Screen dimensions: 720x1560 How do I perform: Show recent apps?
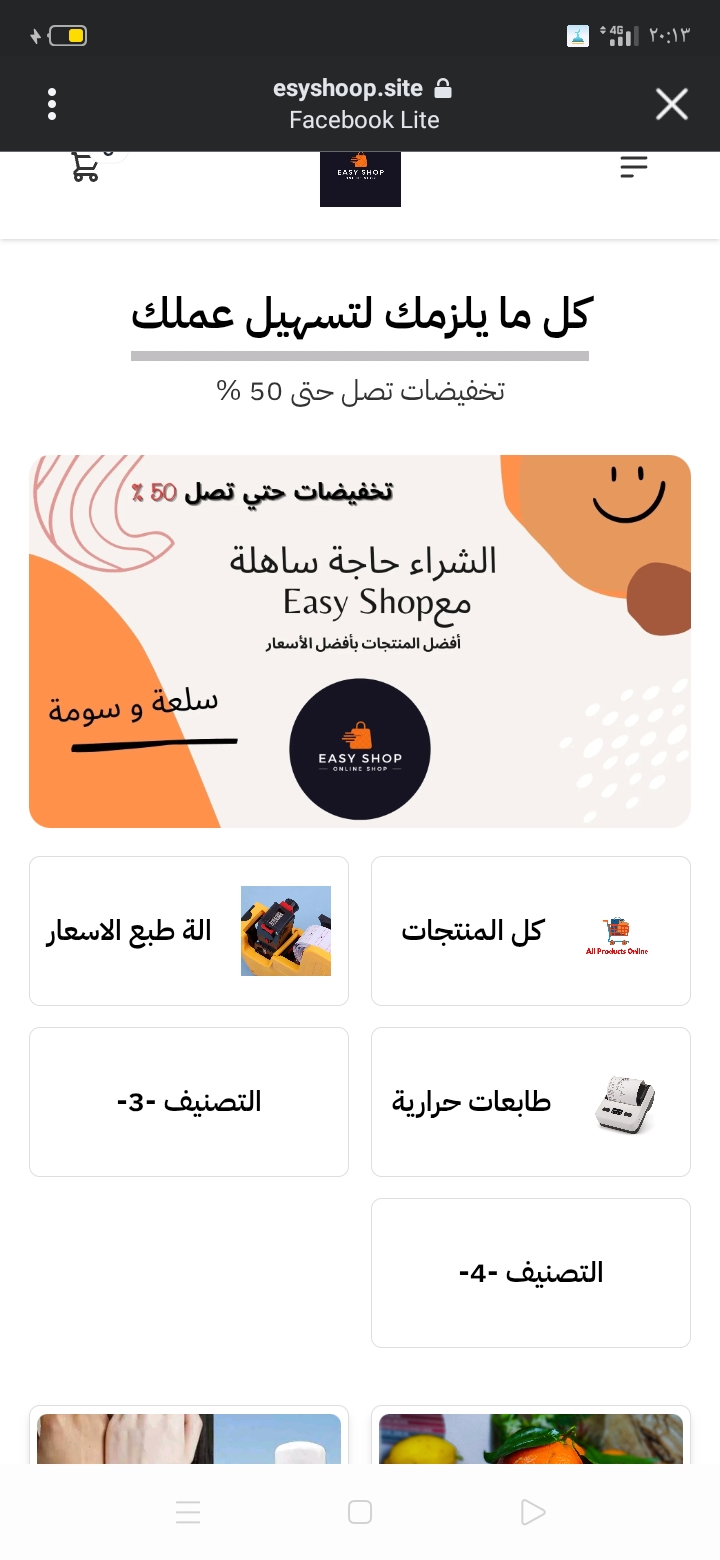click(188, 1512)
